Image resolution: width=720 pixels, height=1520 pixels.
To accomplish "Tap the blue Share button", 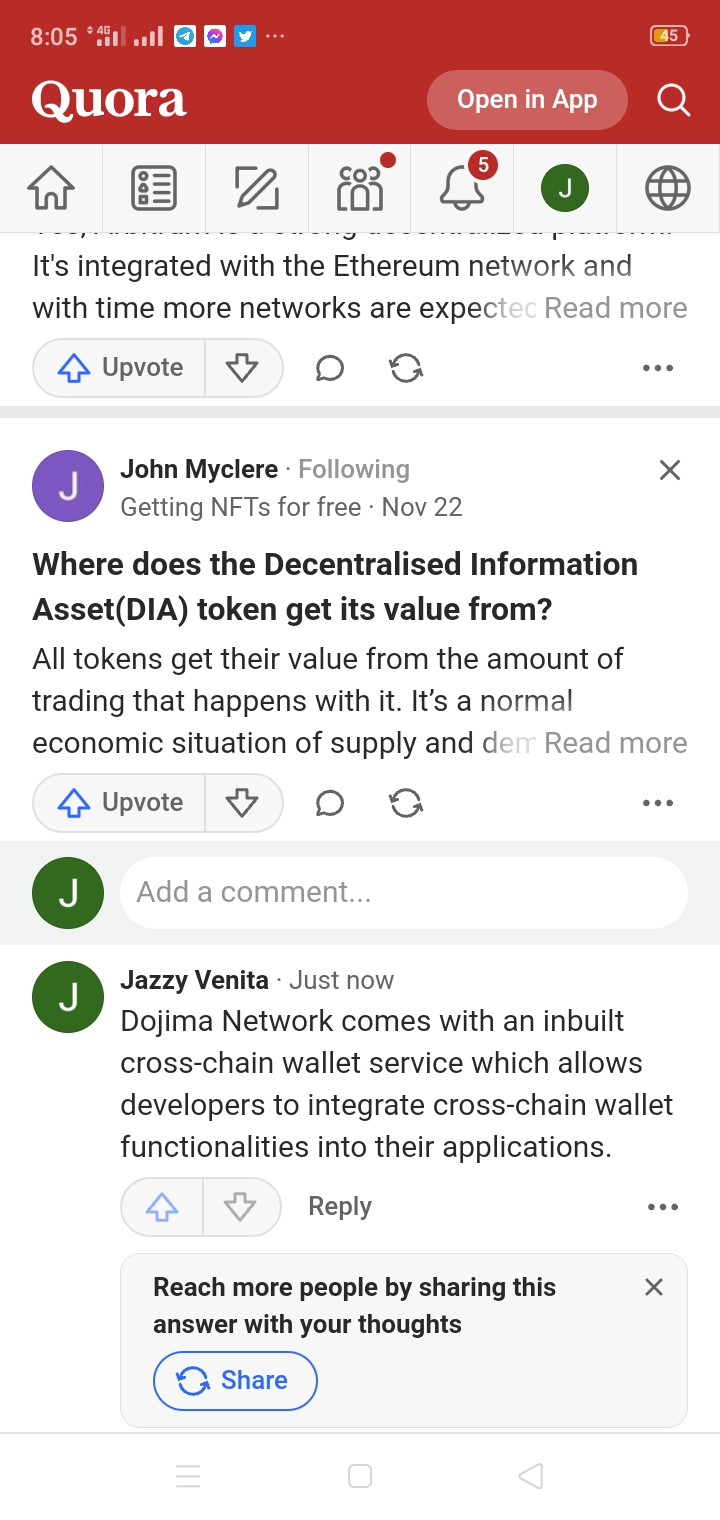I will coord(235,1381).
